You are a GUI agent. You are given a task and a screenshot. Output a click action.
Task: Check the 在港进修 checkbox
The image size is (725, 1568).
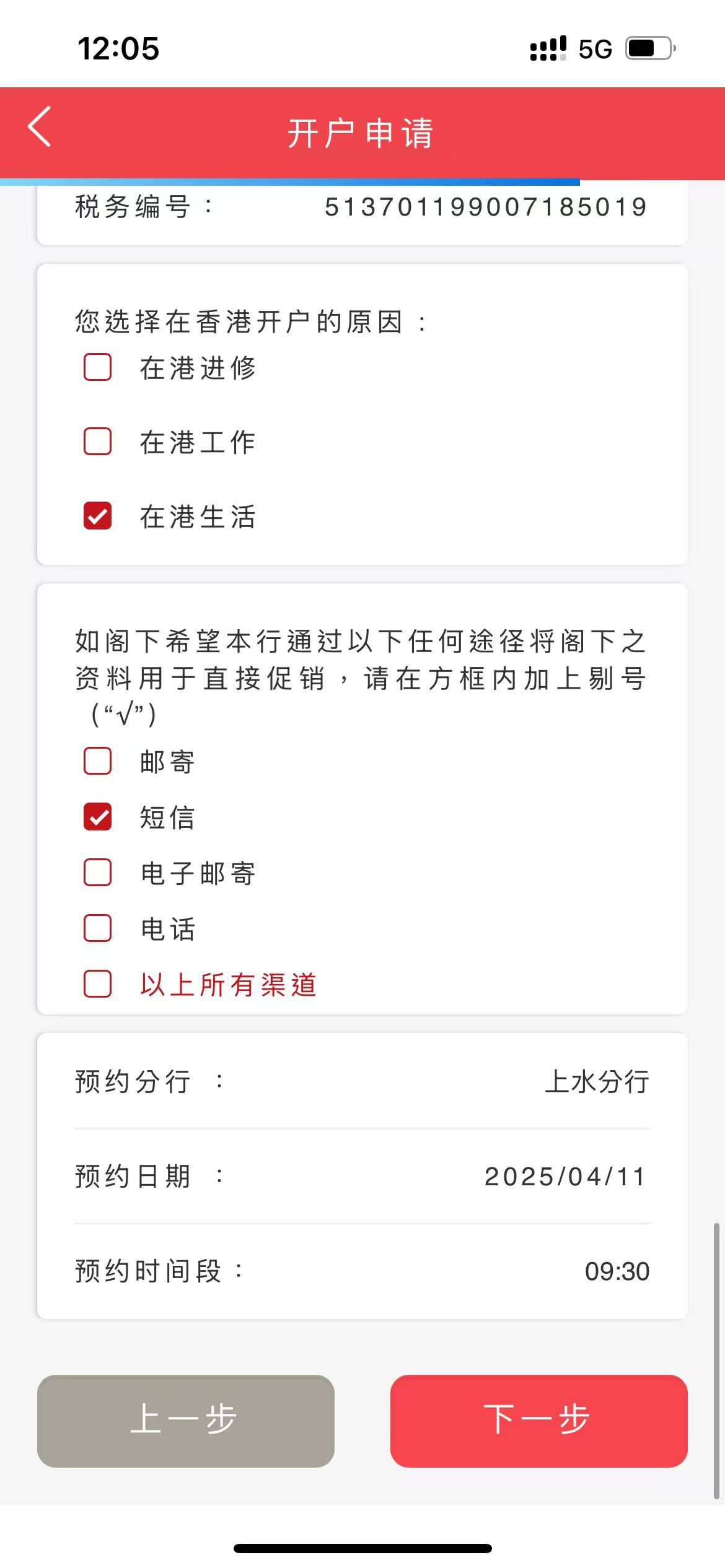(97, 368)
